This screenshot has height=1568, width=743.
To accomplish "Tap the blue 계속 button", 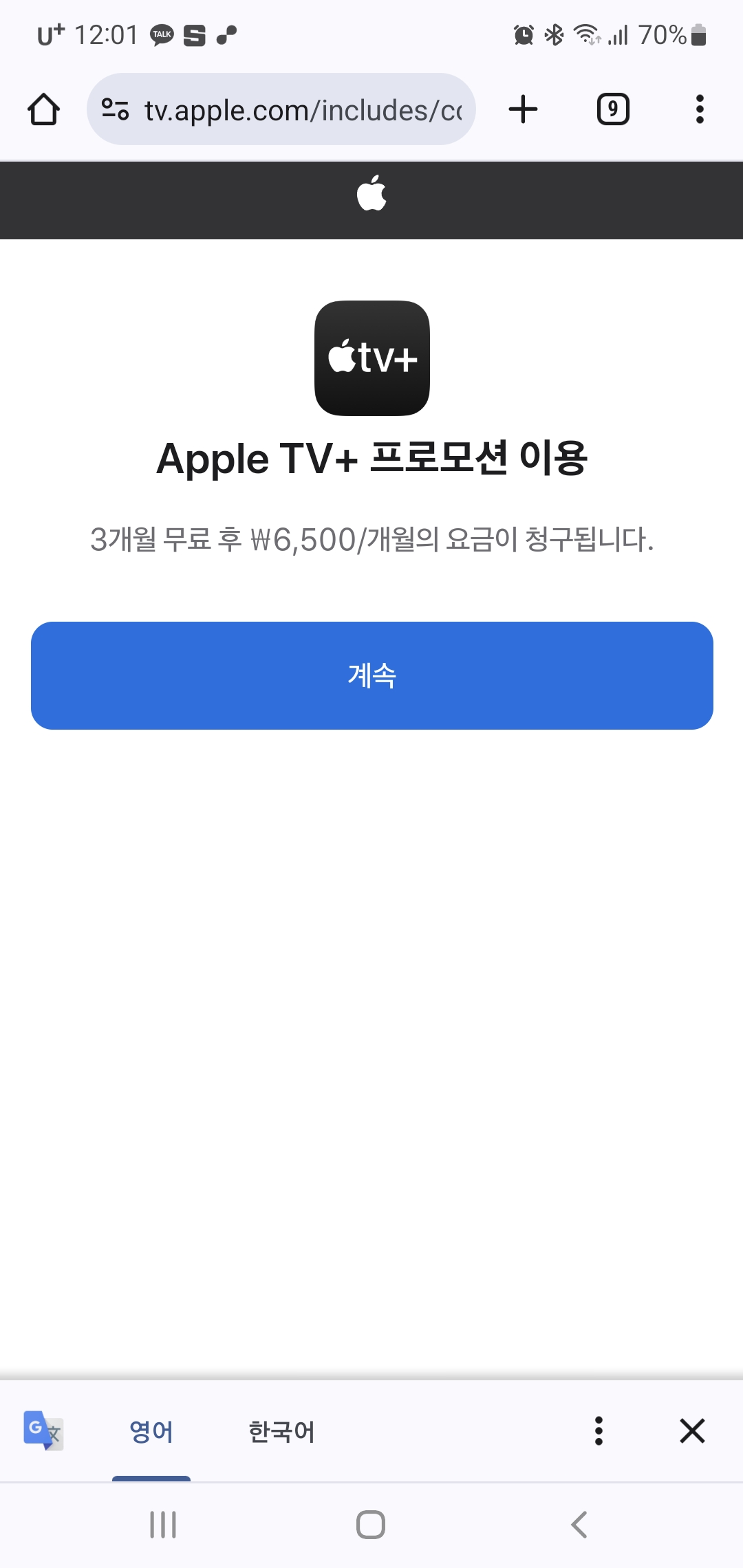I will 371,675.
